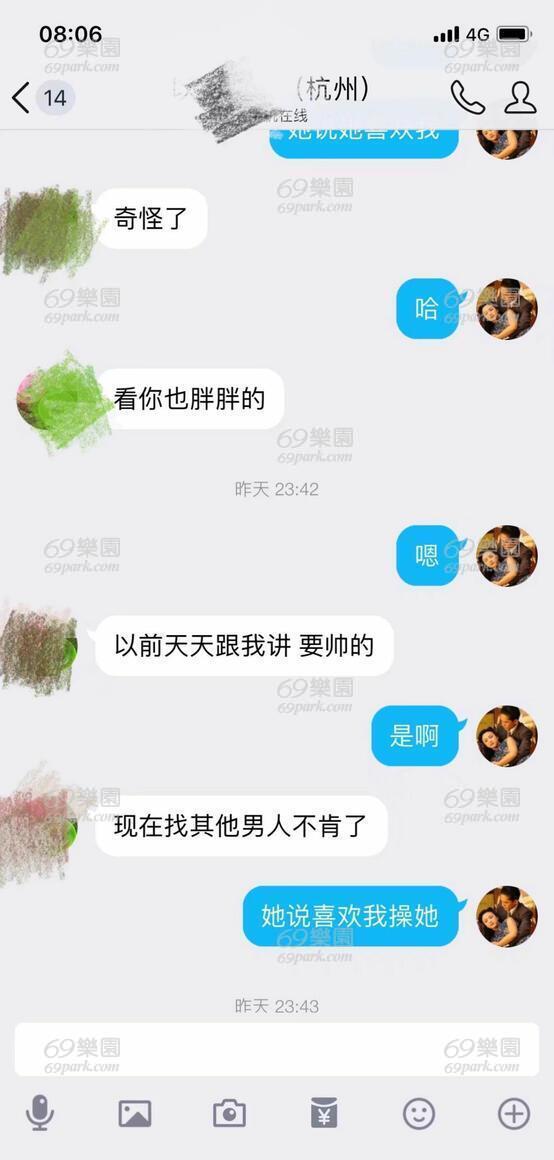554x1160 pixels.
Task: Start a voice call with this contact
Action: 467,98
